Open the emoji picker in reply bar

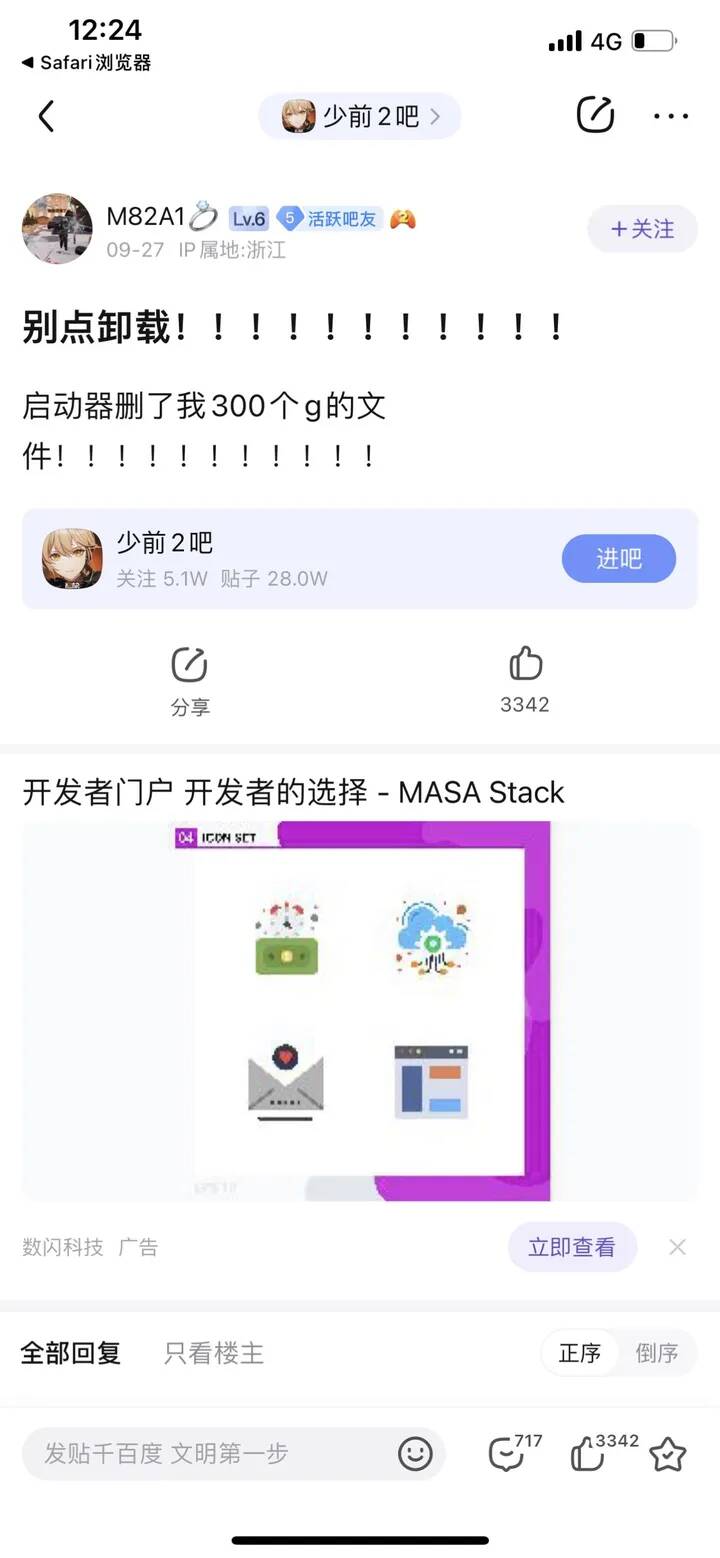pos(415,1453)
